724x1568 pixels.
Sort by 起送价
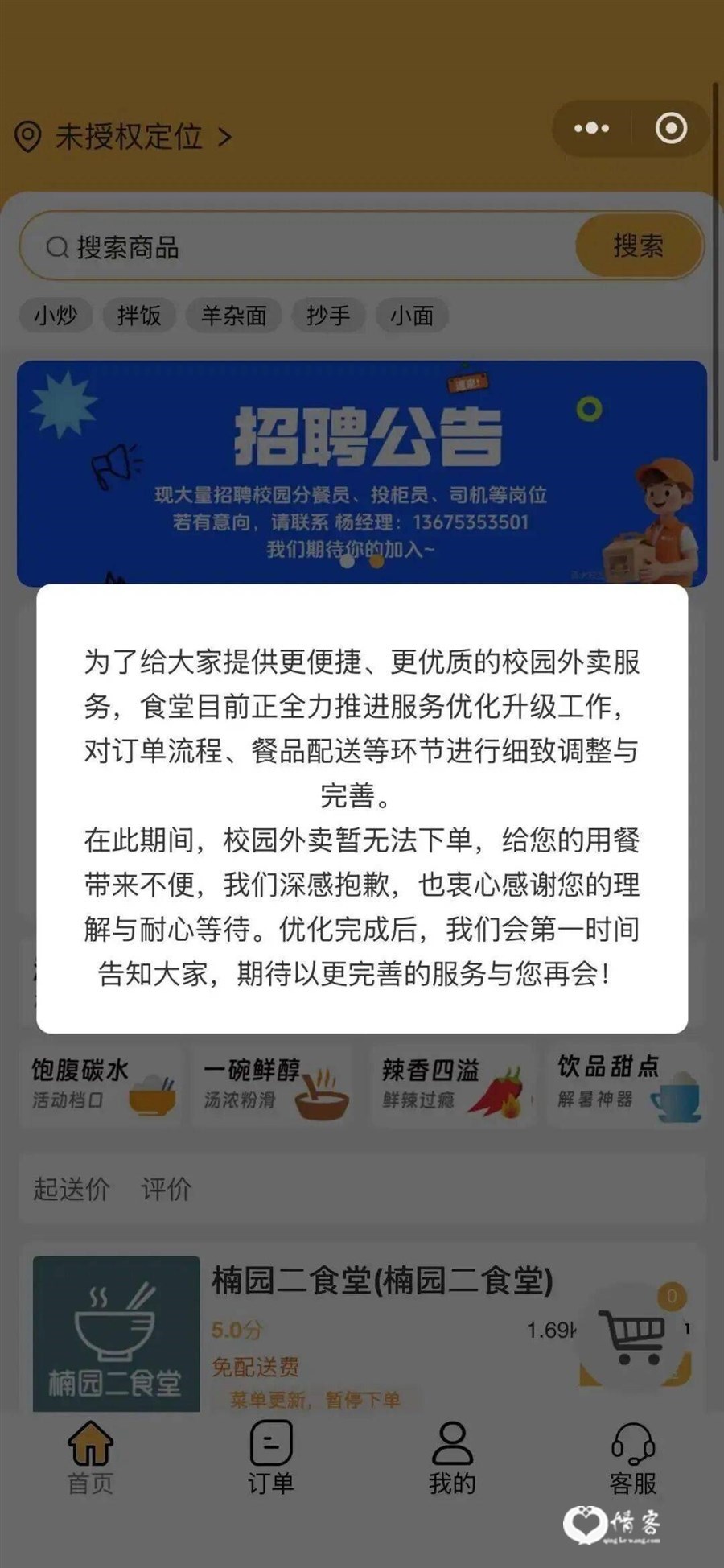click(72, 1189)
